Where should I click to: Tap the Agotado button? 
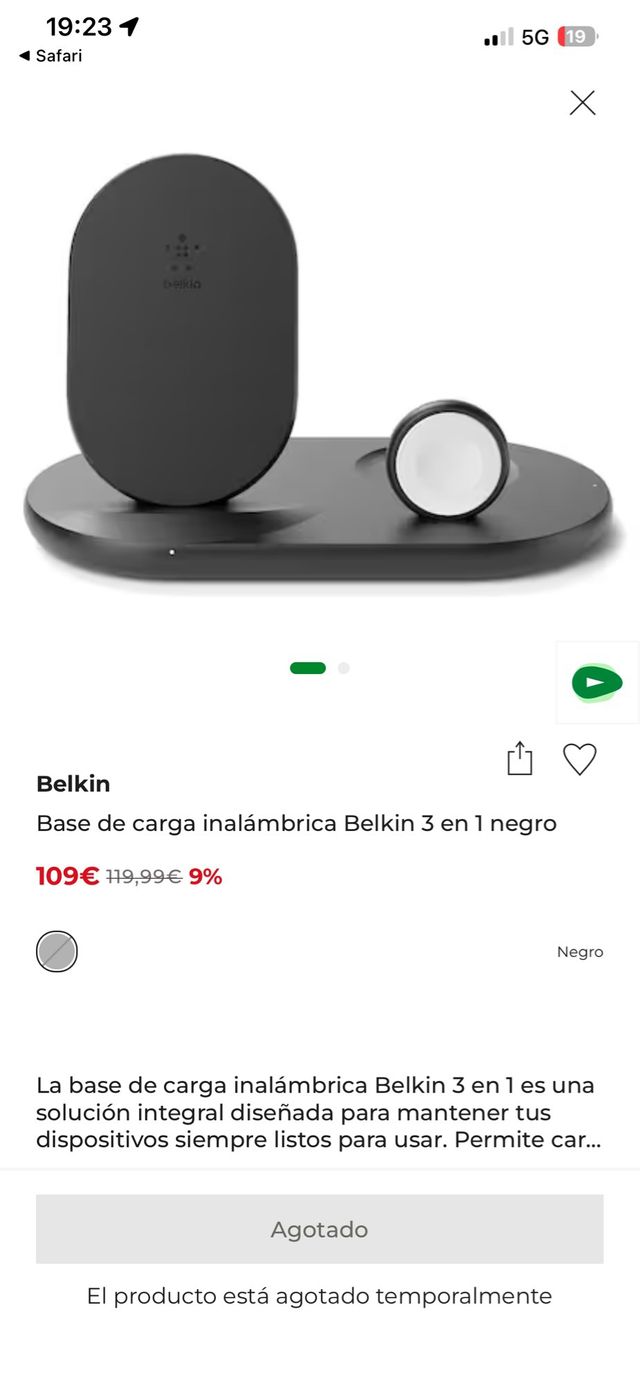point(320,1229)
